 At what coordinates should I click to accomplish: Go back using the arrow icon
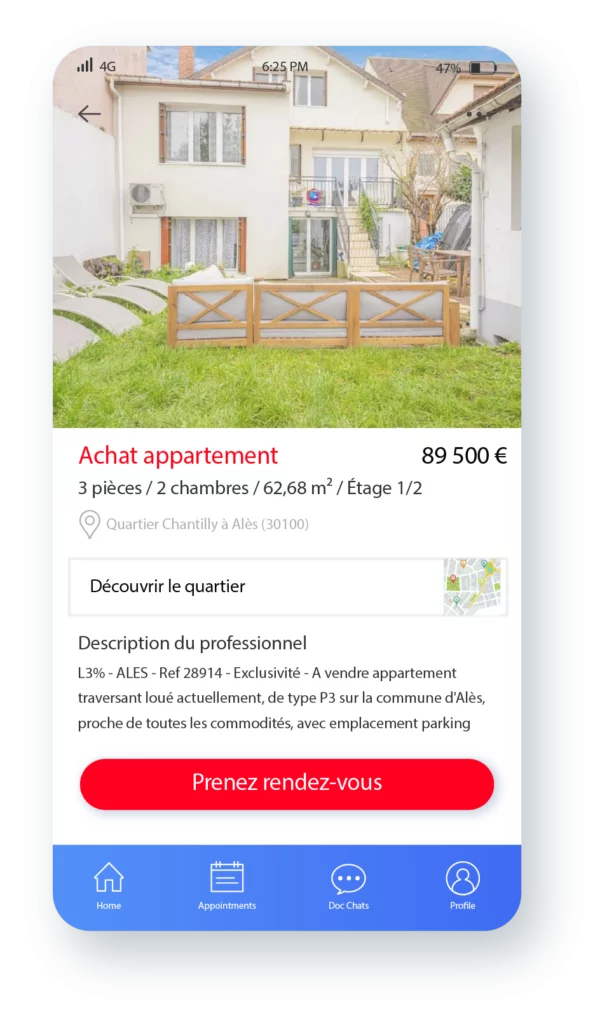(x=90, y=114)
